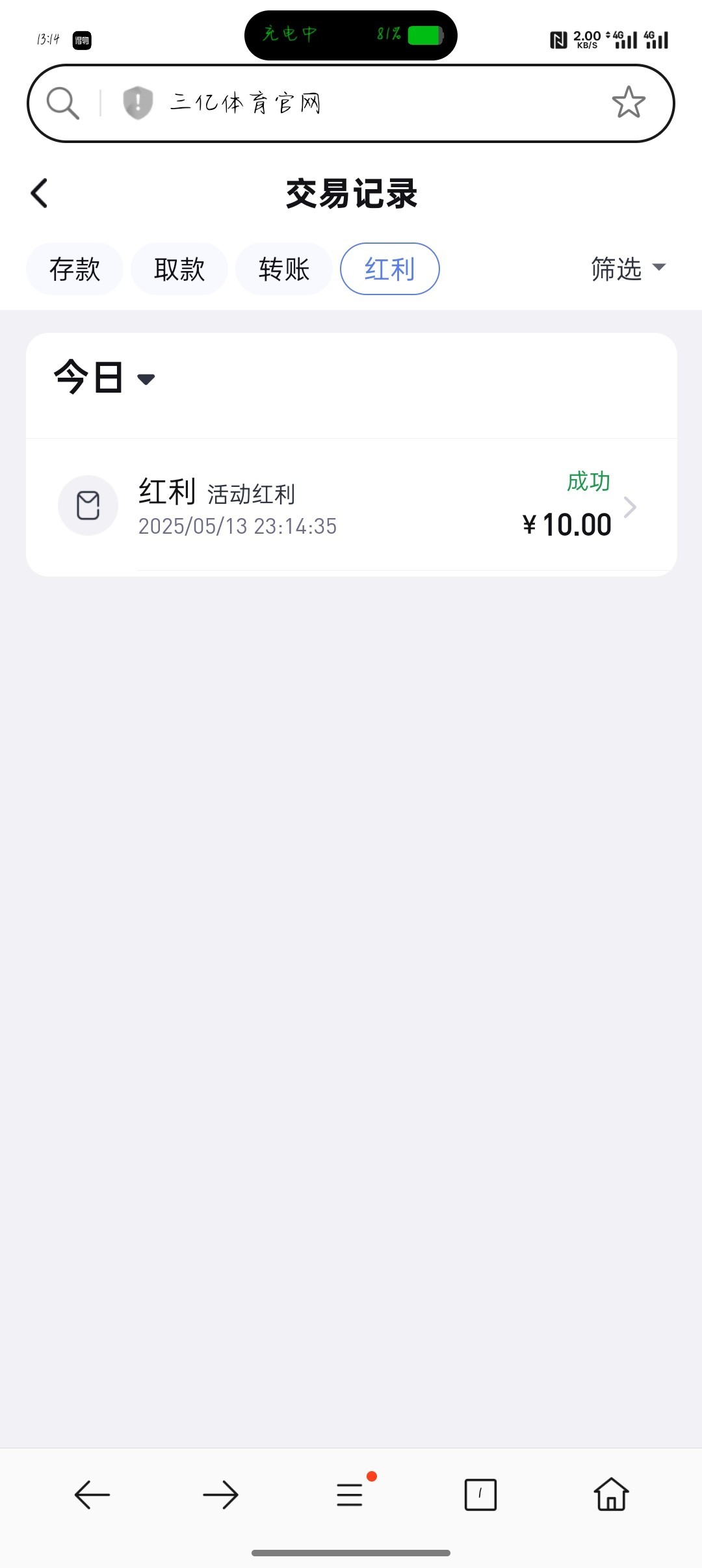Go forward in the browser
This screenshot has height=1568, width=702.
click(x=221, y=1495)
